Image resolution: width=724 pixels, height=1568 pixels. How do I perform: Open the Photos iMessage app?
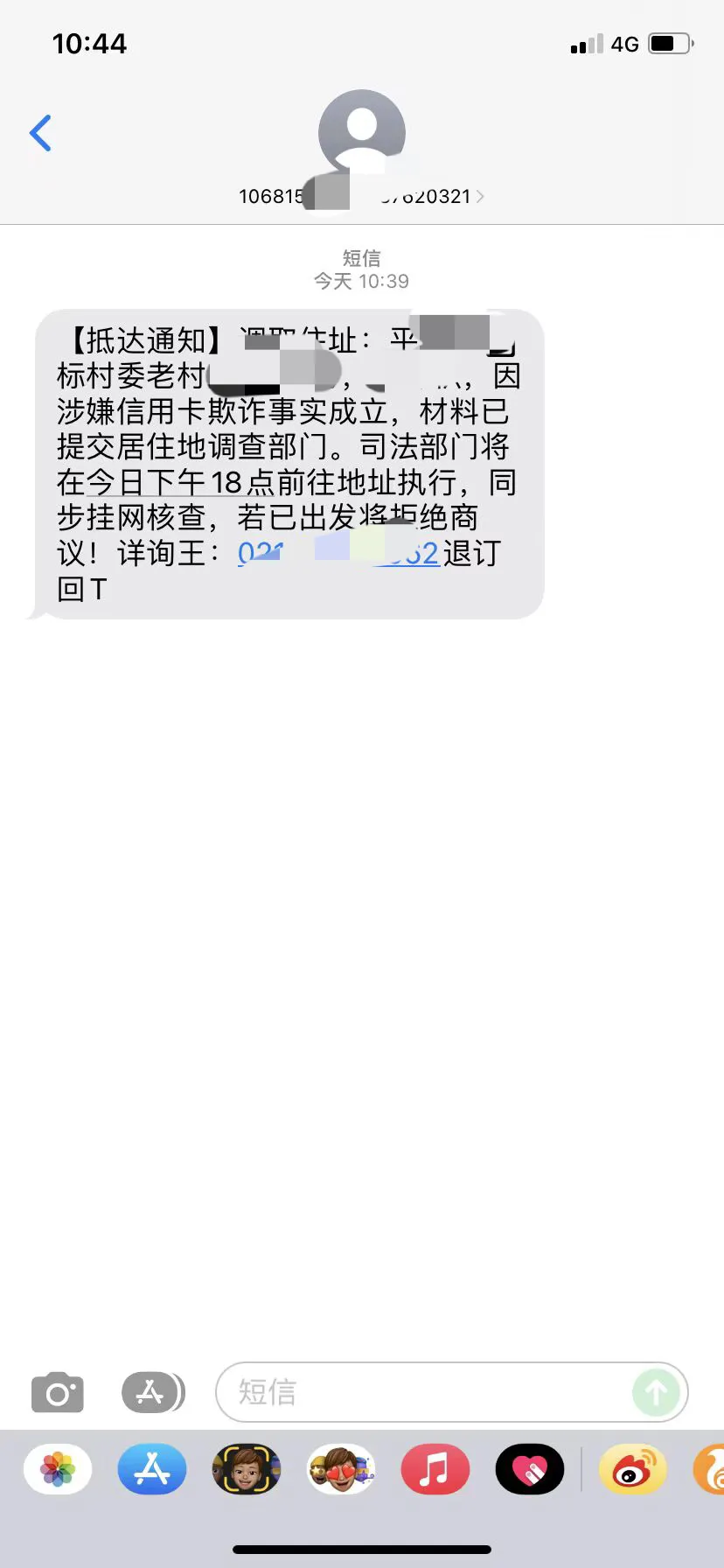(x=58, y=1469)
